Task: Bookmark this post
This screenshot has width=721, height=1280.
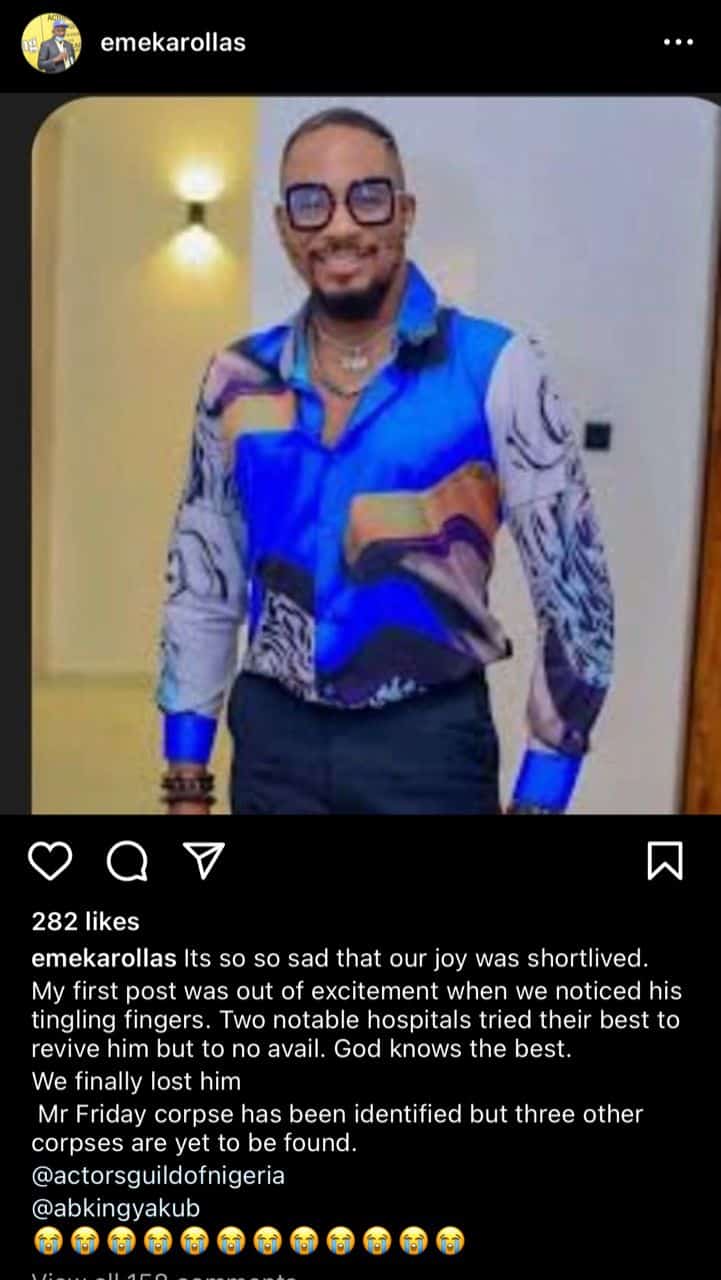Action: [x=665, y=860]
